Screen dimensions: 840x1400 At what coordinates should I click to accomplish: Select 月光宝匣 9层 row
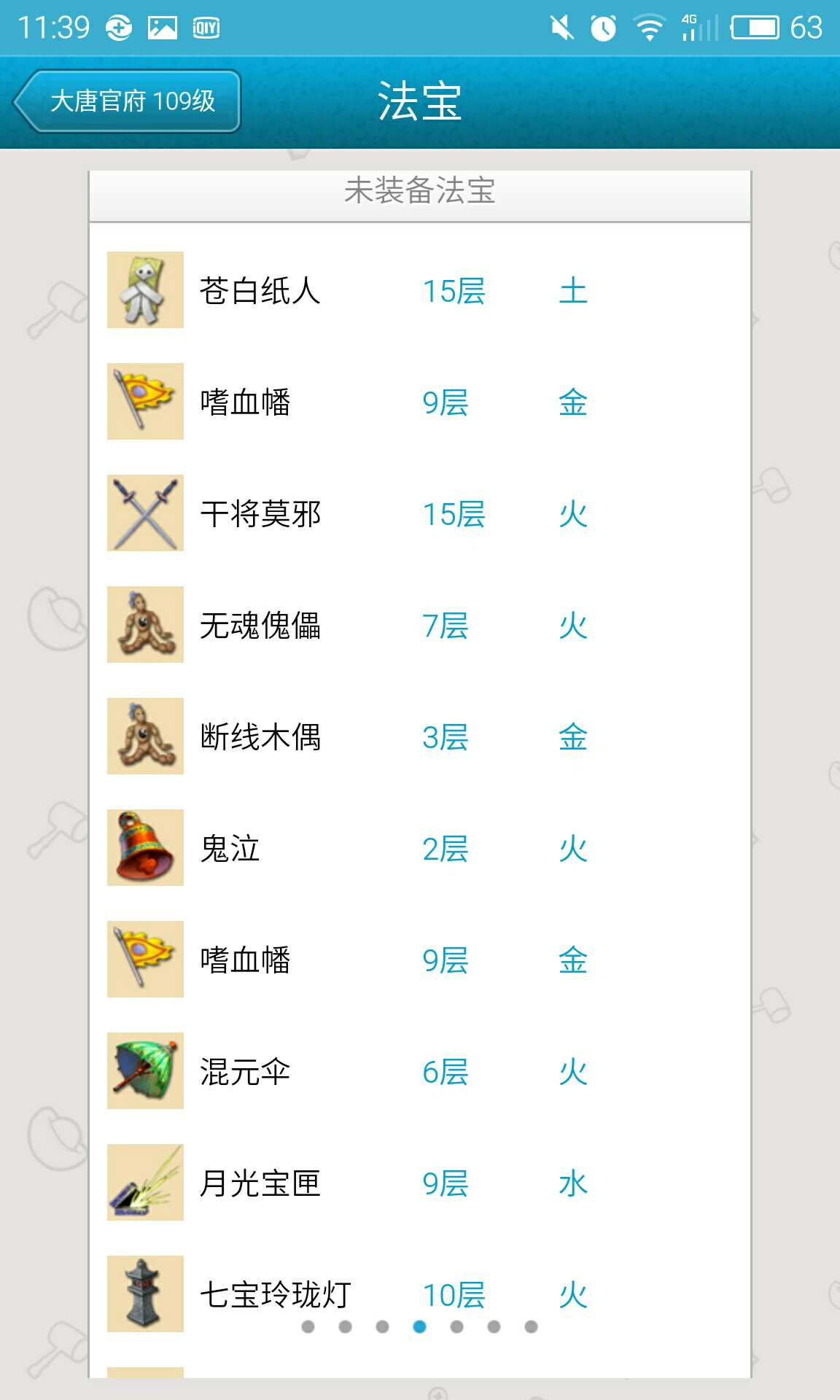(x=419, y=1183)
